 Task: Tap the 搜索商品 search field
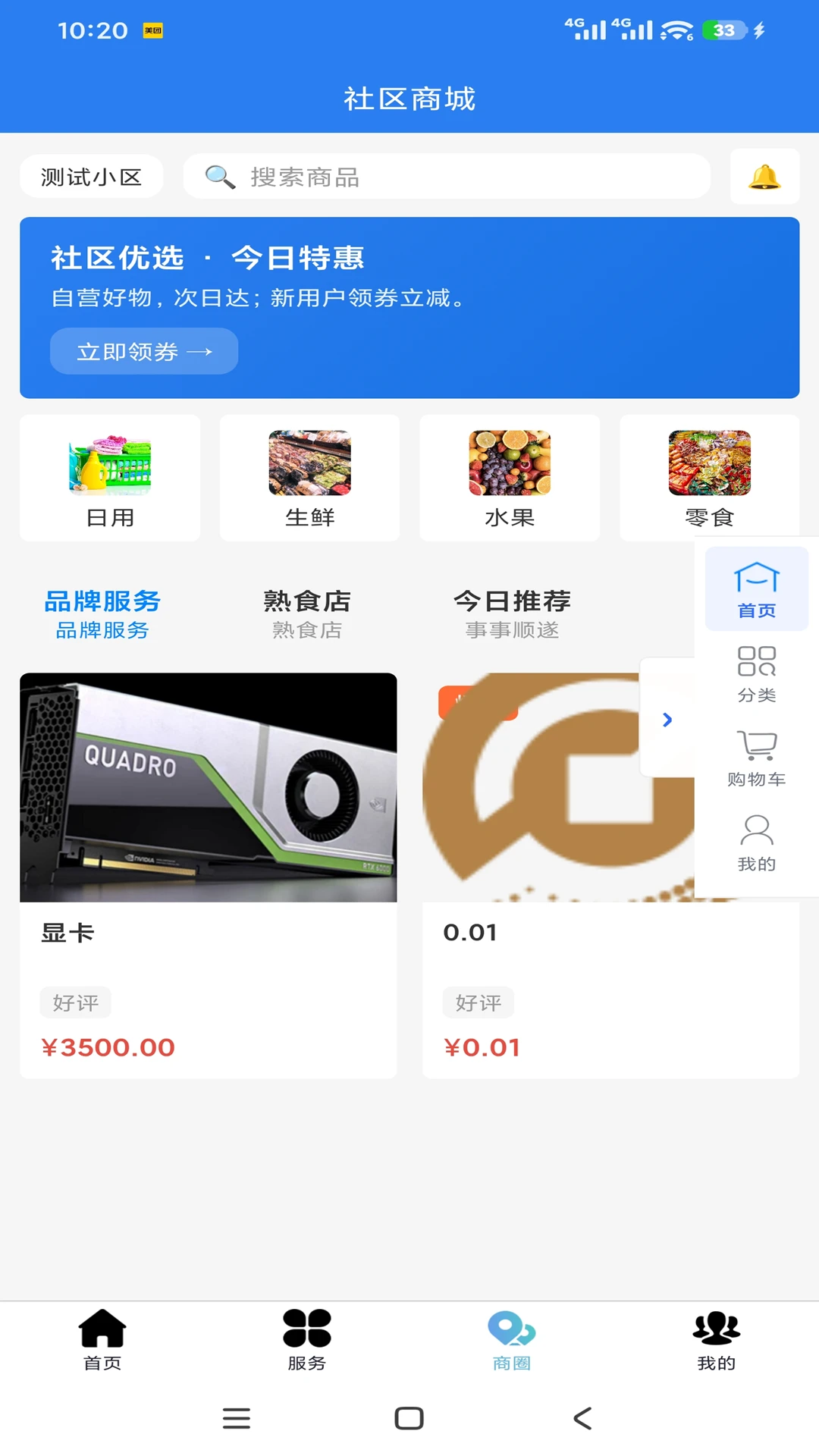[447, 177]
